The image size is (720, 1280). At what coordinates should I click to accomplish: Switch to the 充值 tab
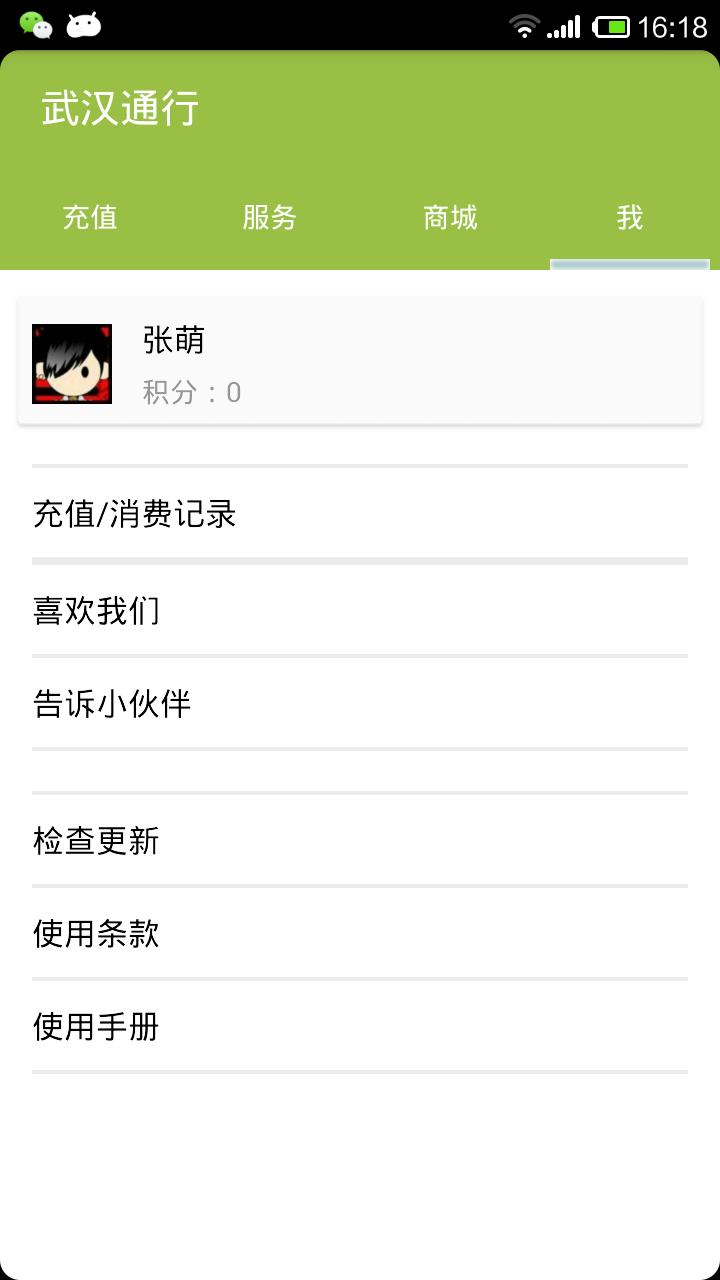[90, 217]
